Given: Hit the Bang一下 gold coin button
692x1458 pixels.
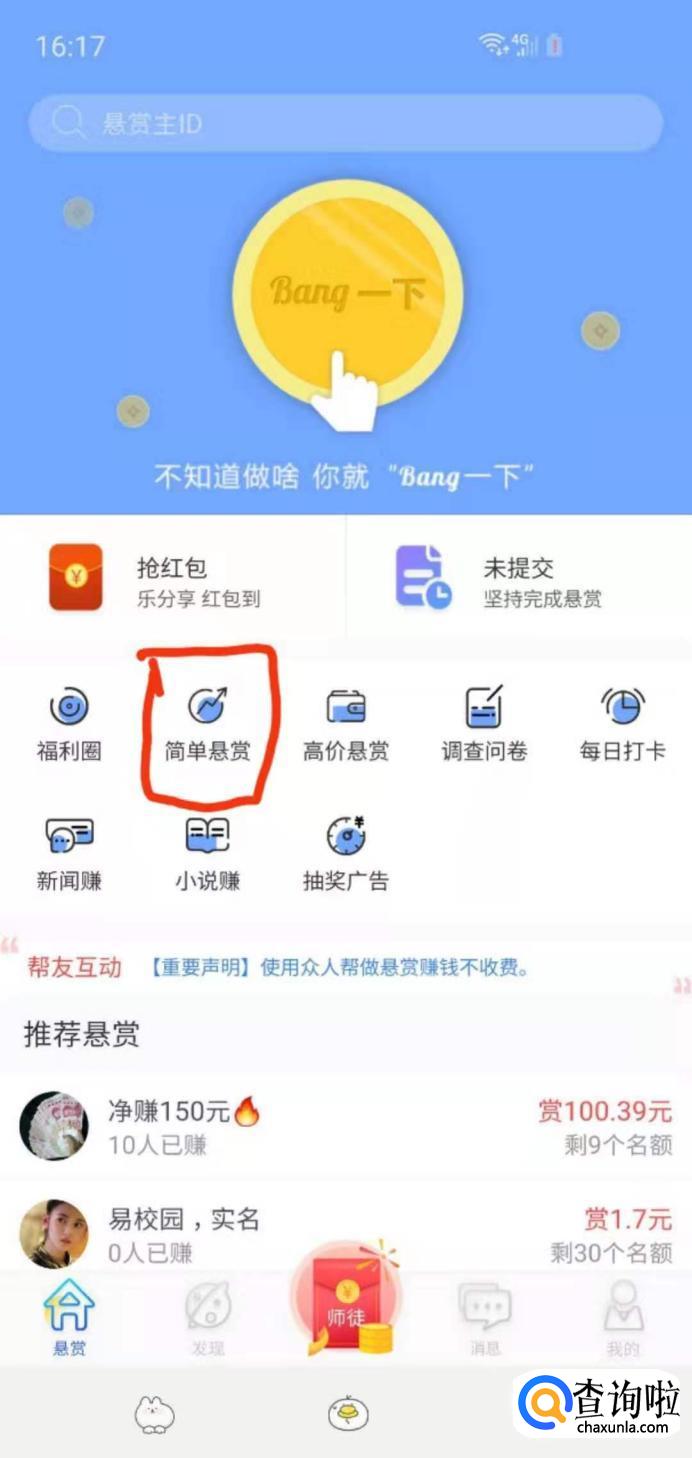Looking at the screenshot, I should pos(348,295).
